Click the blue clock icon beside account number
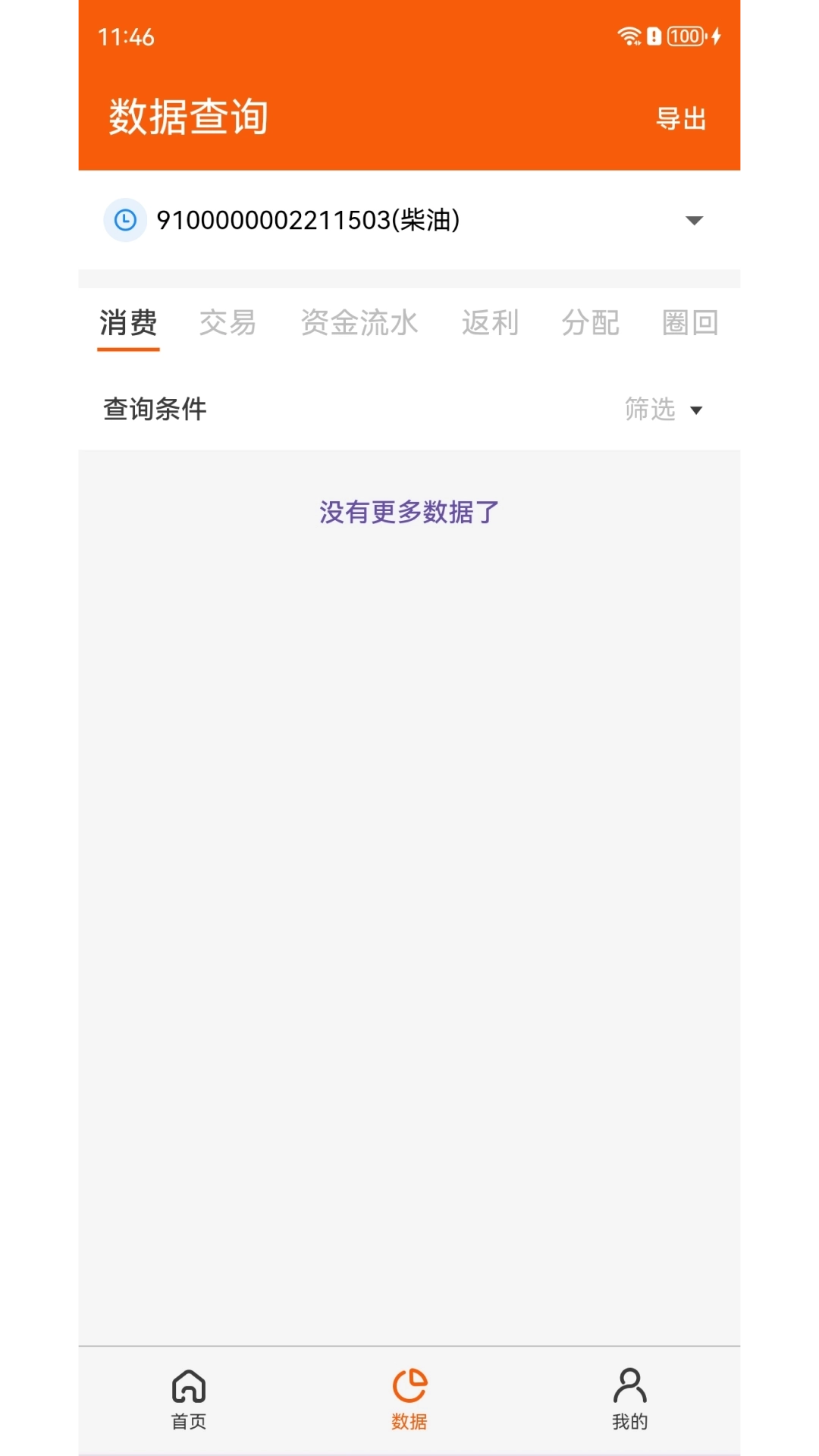This screenshot has width=819, height=1456. coord(125,220)
